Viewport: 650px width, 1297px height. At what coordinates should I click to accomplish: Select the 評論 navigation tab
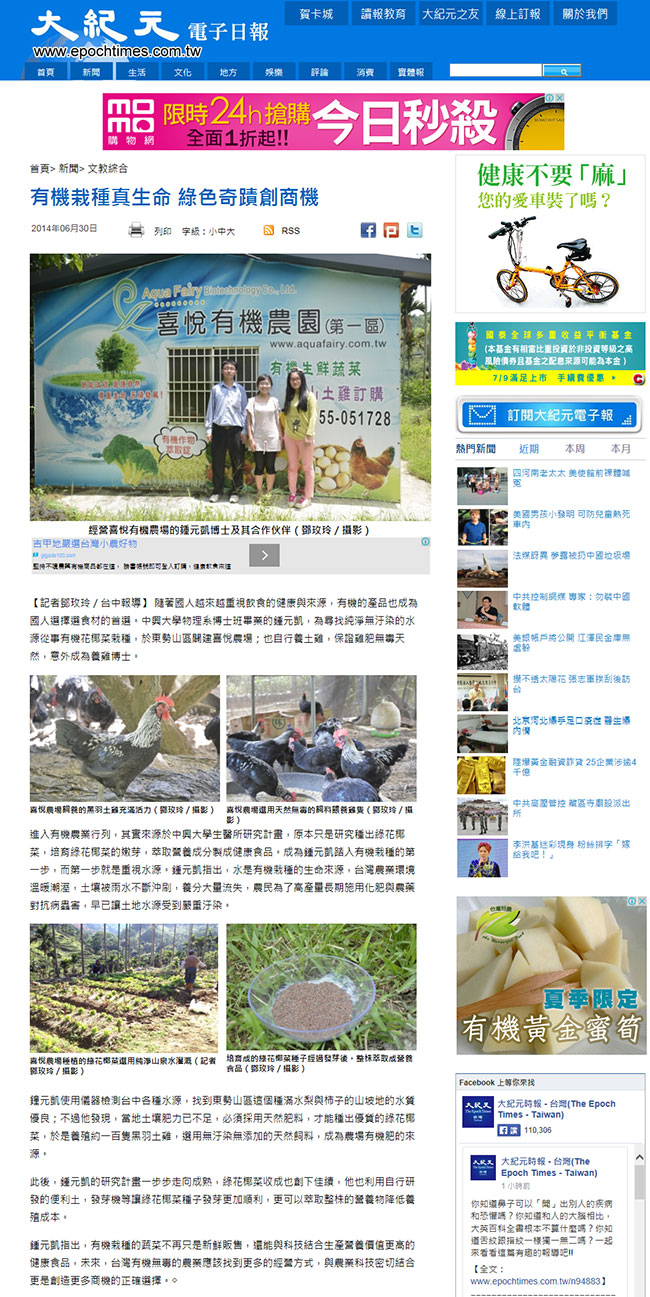pos(319,72)
